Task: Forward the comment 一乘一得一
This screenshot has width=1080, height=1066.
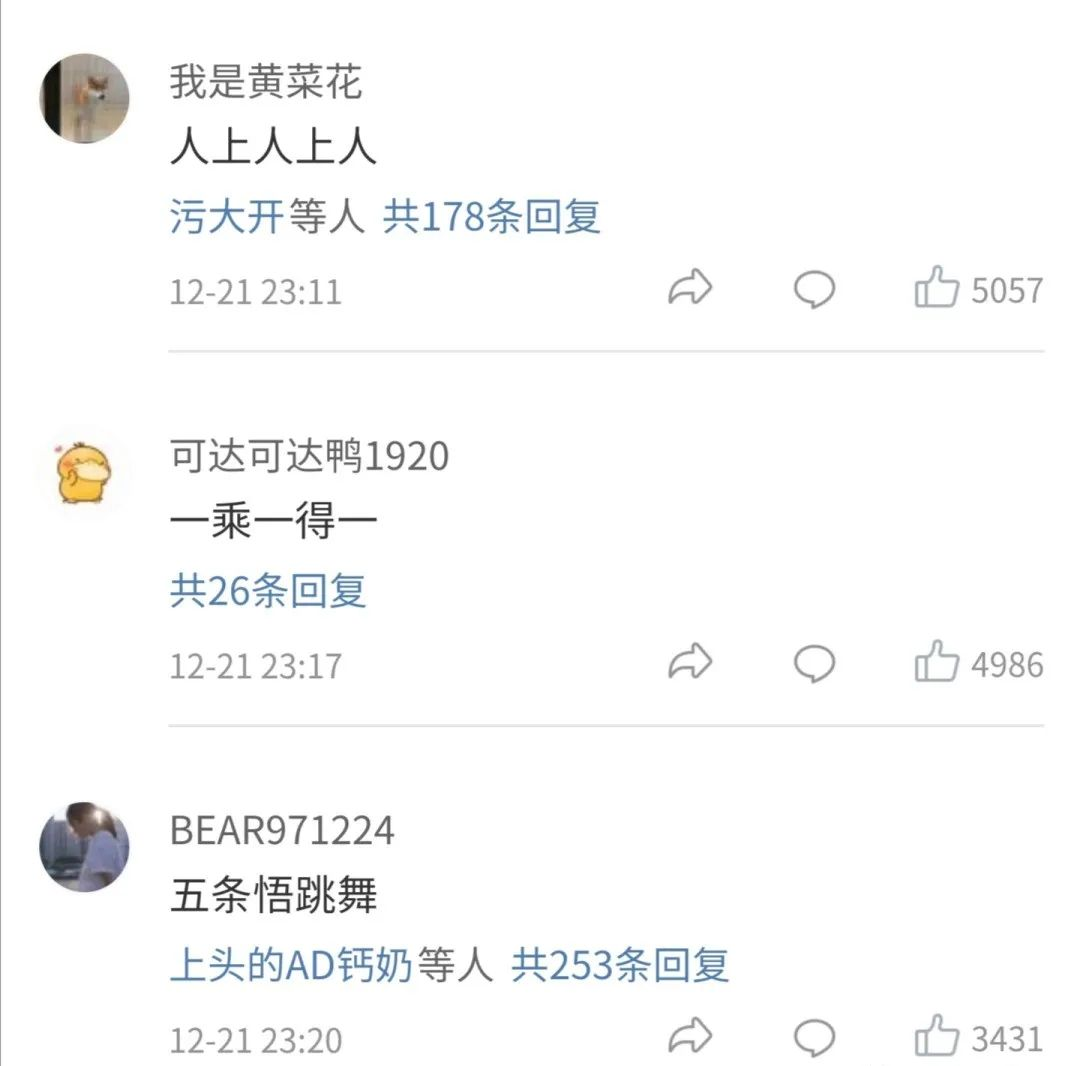Action: pos(689,664)
